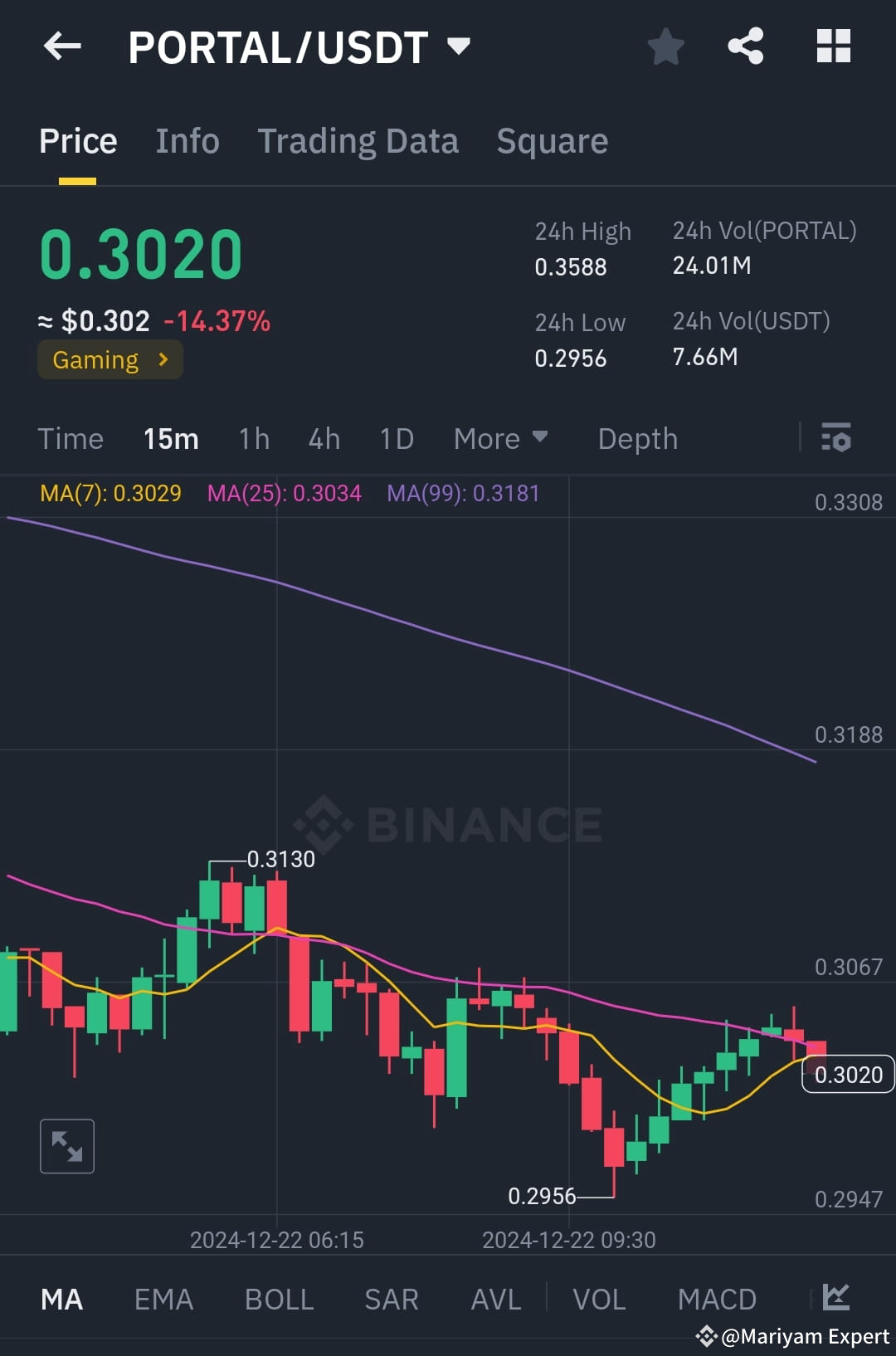Tap the back arrow to exit chart
This screenshot has width=896, height=1356.
[x=62, y=46]
